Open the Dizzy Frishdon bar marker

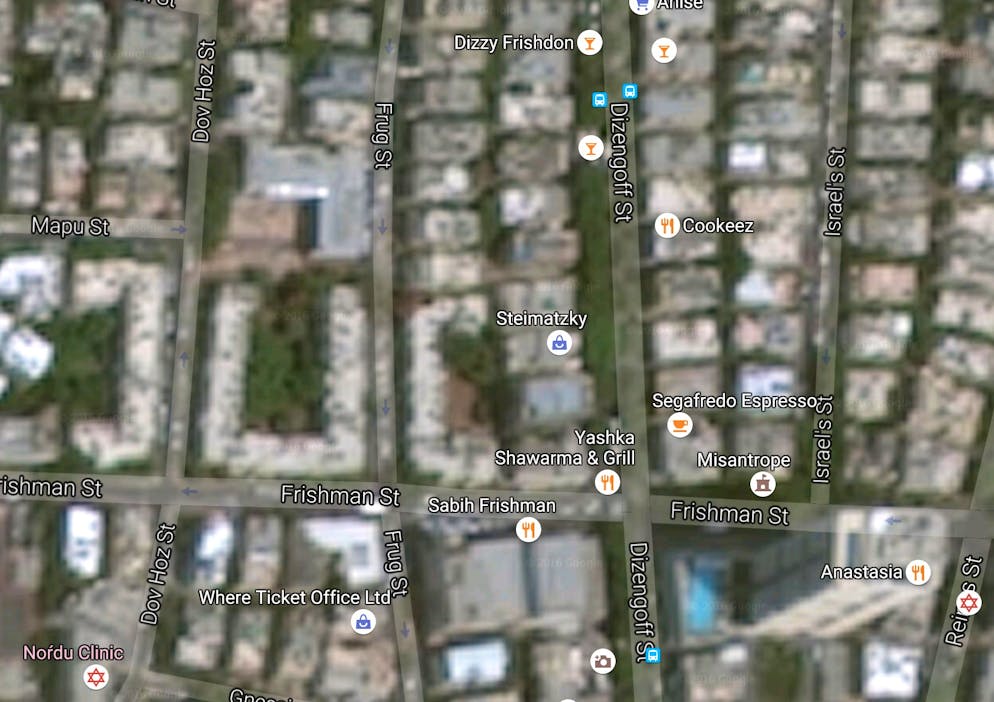pyautogui.click(x=591, y=42)
